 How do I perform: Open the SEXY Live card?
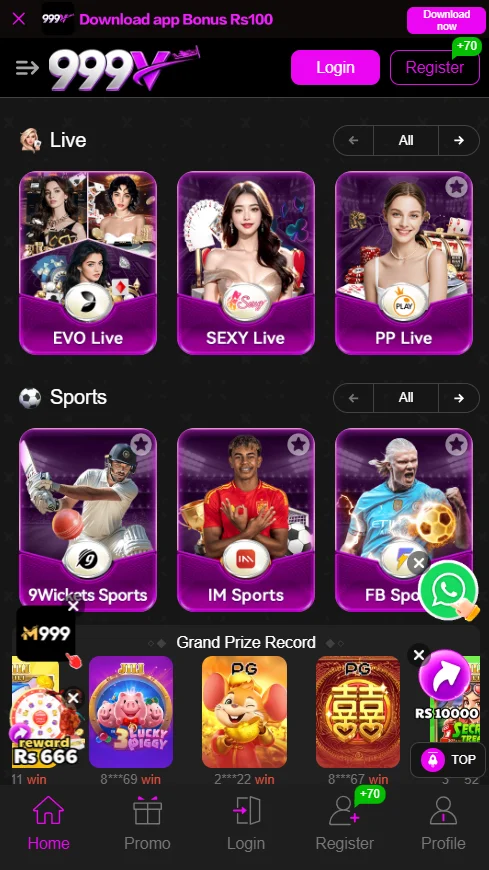click(246, 262)
